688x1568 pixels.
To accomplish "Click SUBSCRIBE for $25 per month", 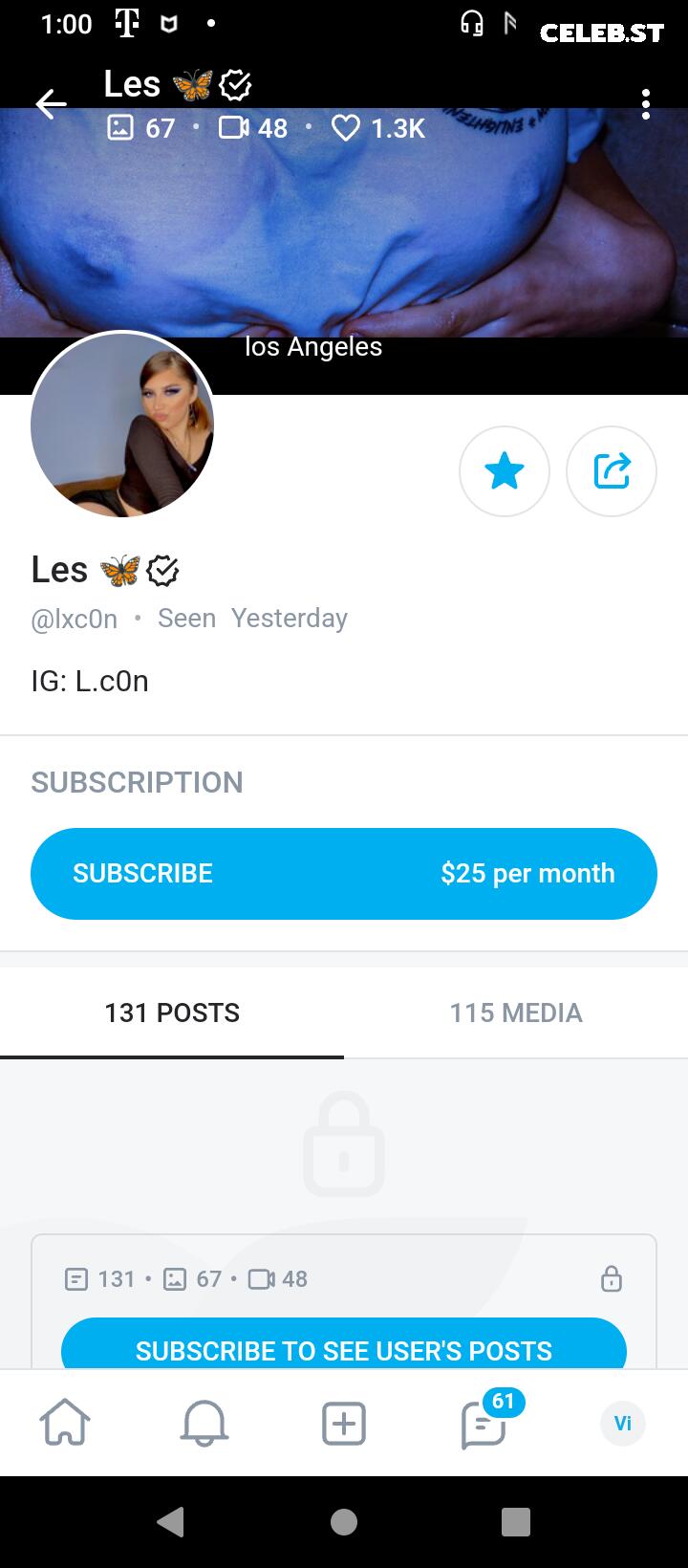I will pyautogui.click(x=344, y=873).
